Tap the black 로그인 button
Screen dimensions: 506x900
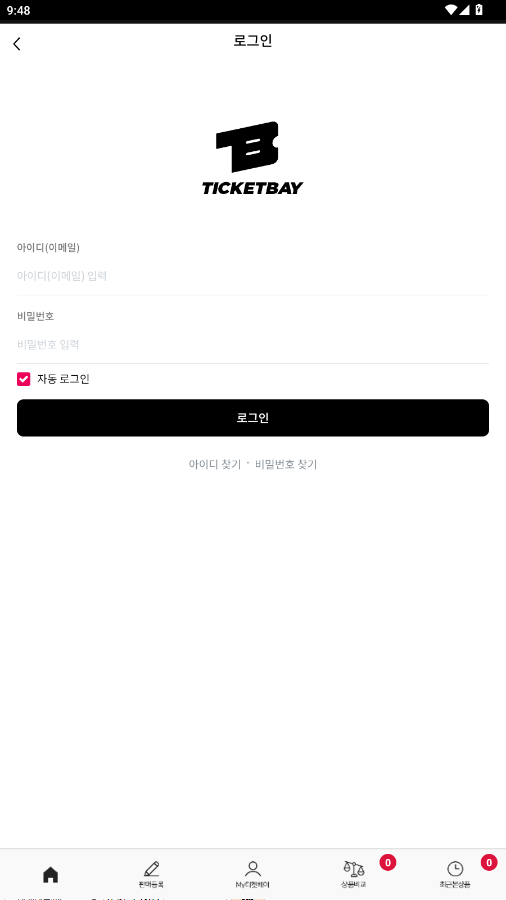pyautogui.click(x=252, y=418)
